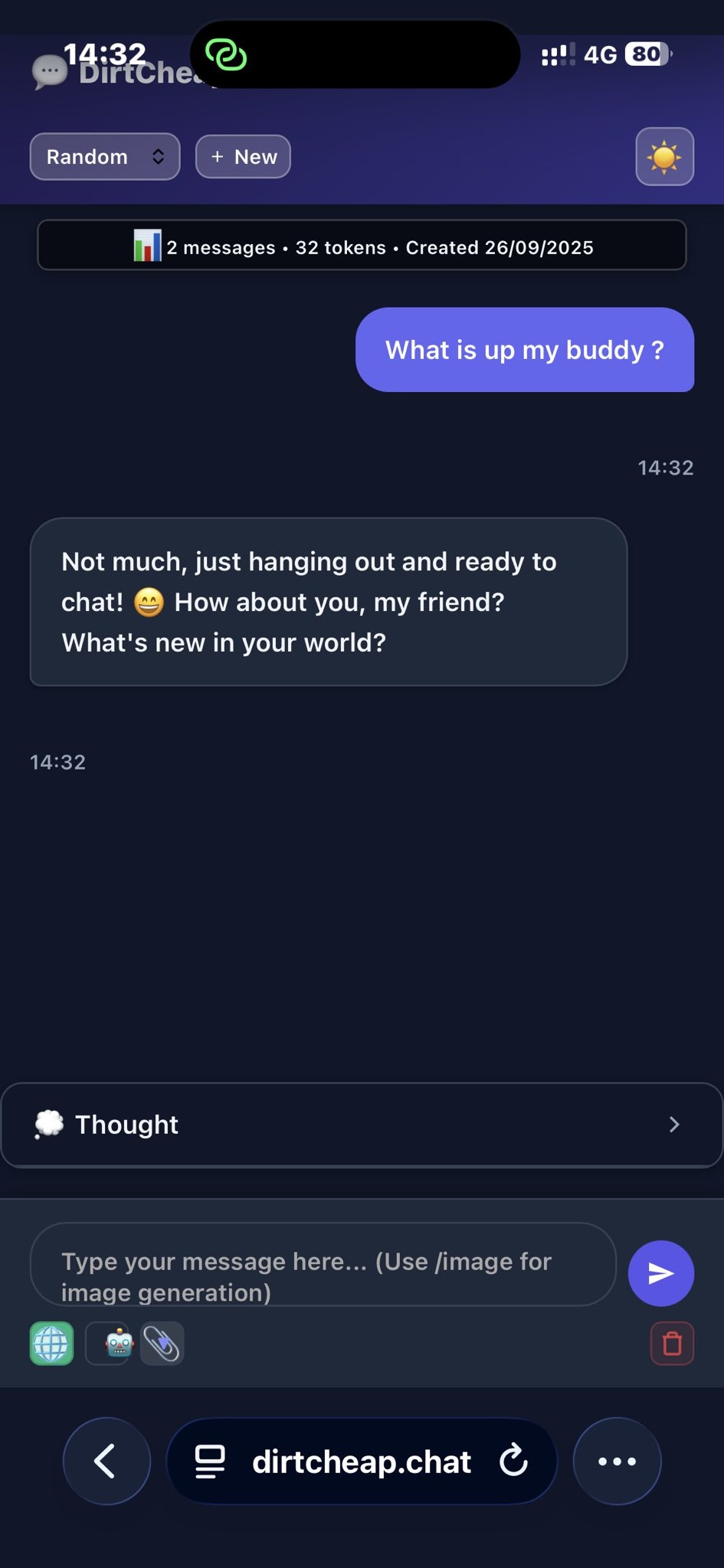This screenshot has width=724, height=1568.
Task: Toggle light mode with the sun icon
Action: pos(664,156)
